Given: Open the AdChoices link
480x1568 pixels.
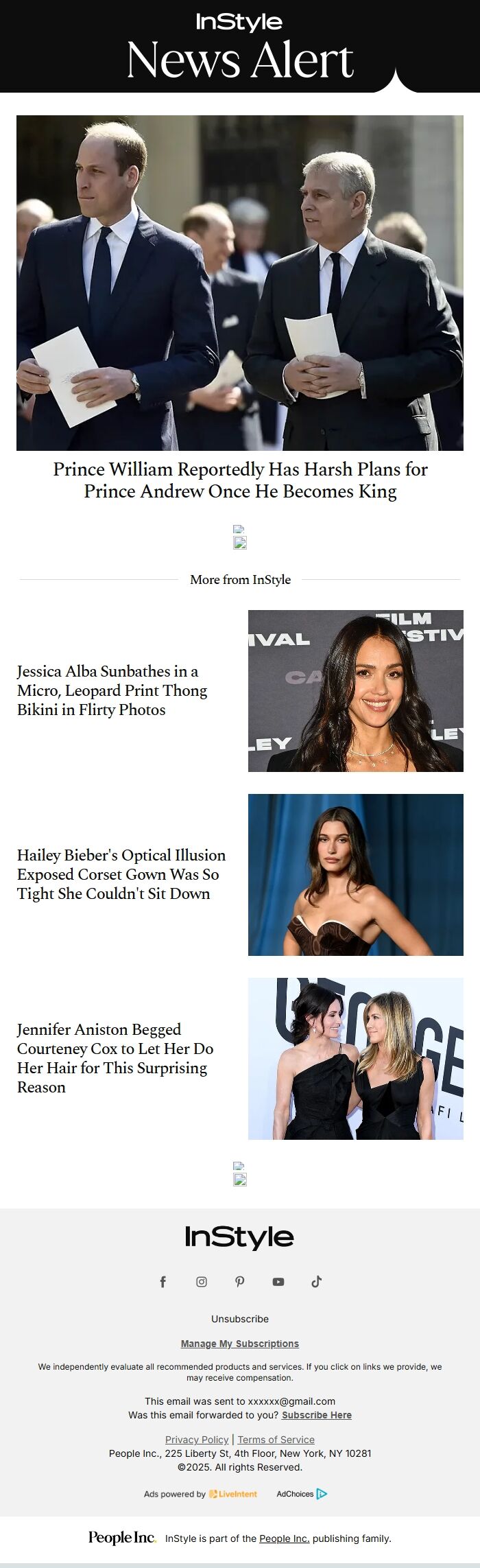Looking at the screenshot, I should click(x=302, y=1494).
